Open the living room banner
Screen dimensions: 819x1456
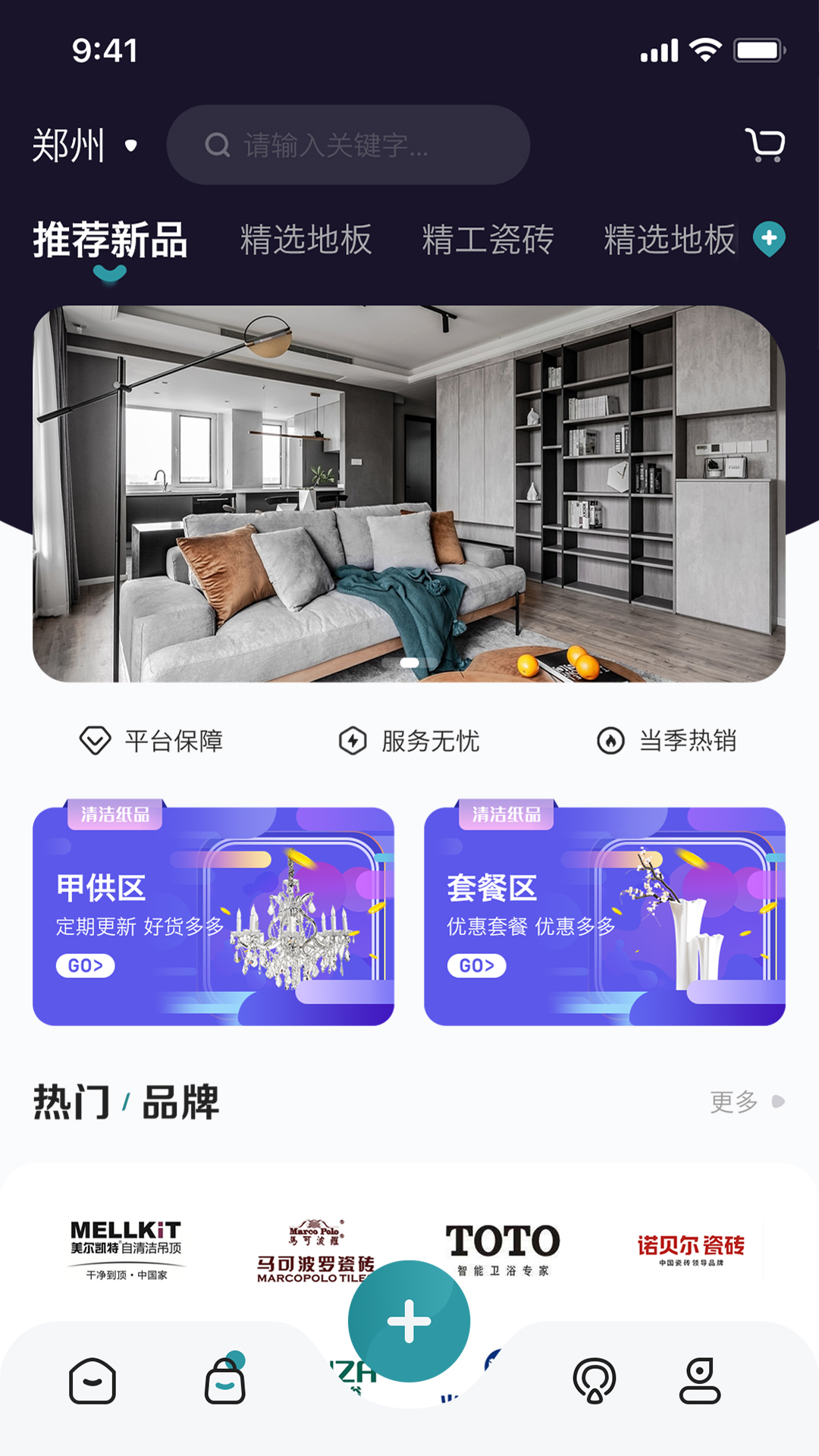(x=409, y=494)
